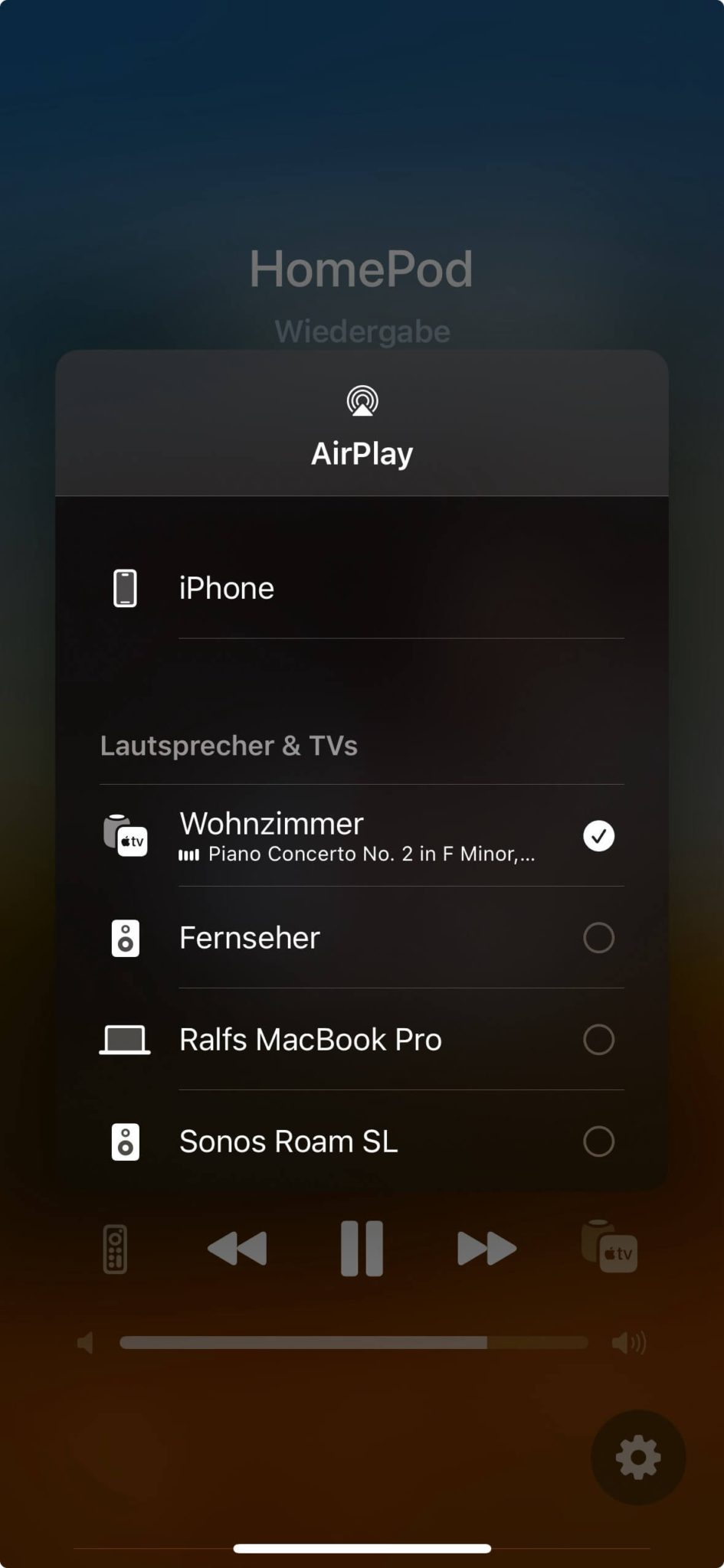Image resolution: width=724 pixels, height=1568 pixels.
Task: Deselect the Wohnzimmer checkmark
Action: coord(598,836)
